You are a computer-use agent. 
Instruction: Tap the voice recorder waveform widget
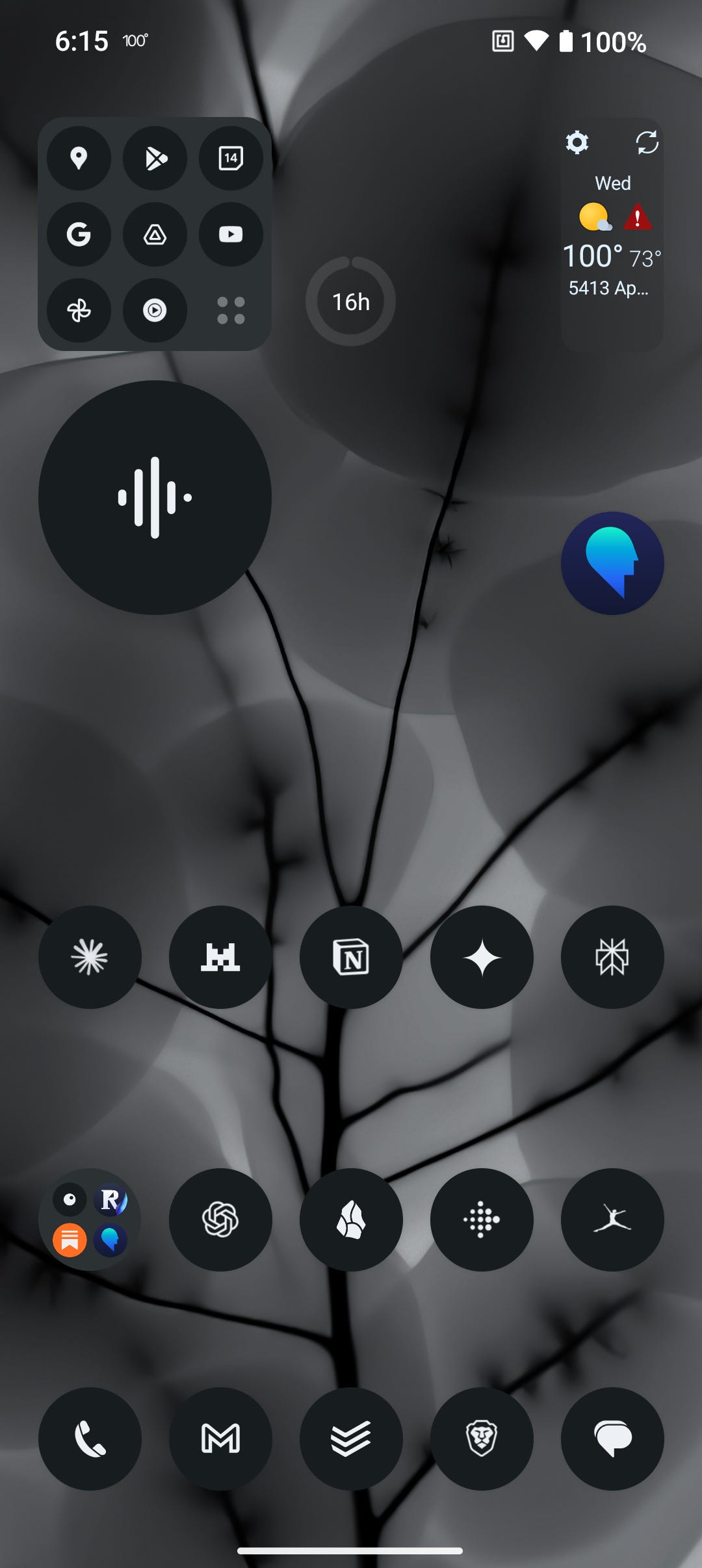click(155, 497)
